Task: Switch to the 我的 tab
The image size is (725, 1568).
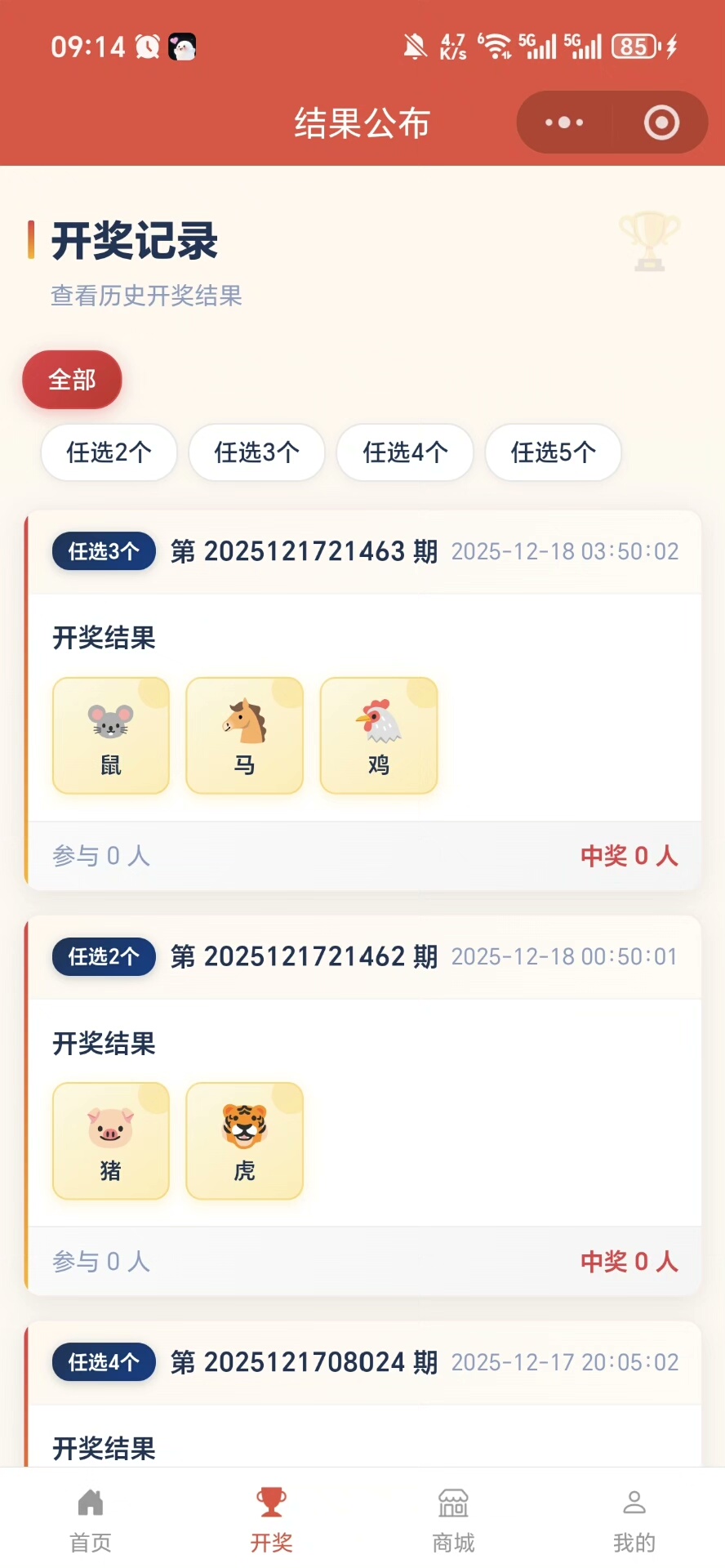Action: pos(634,1519)
